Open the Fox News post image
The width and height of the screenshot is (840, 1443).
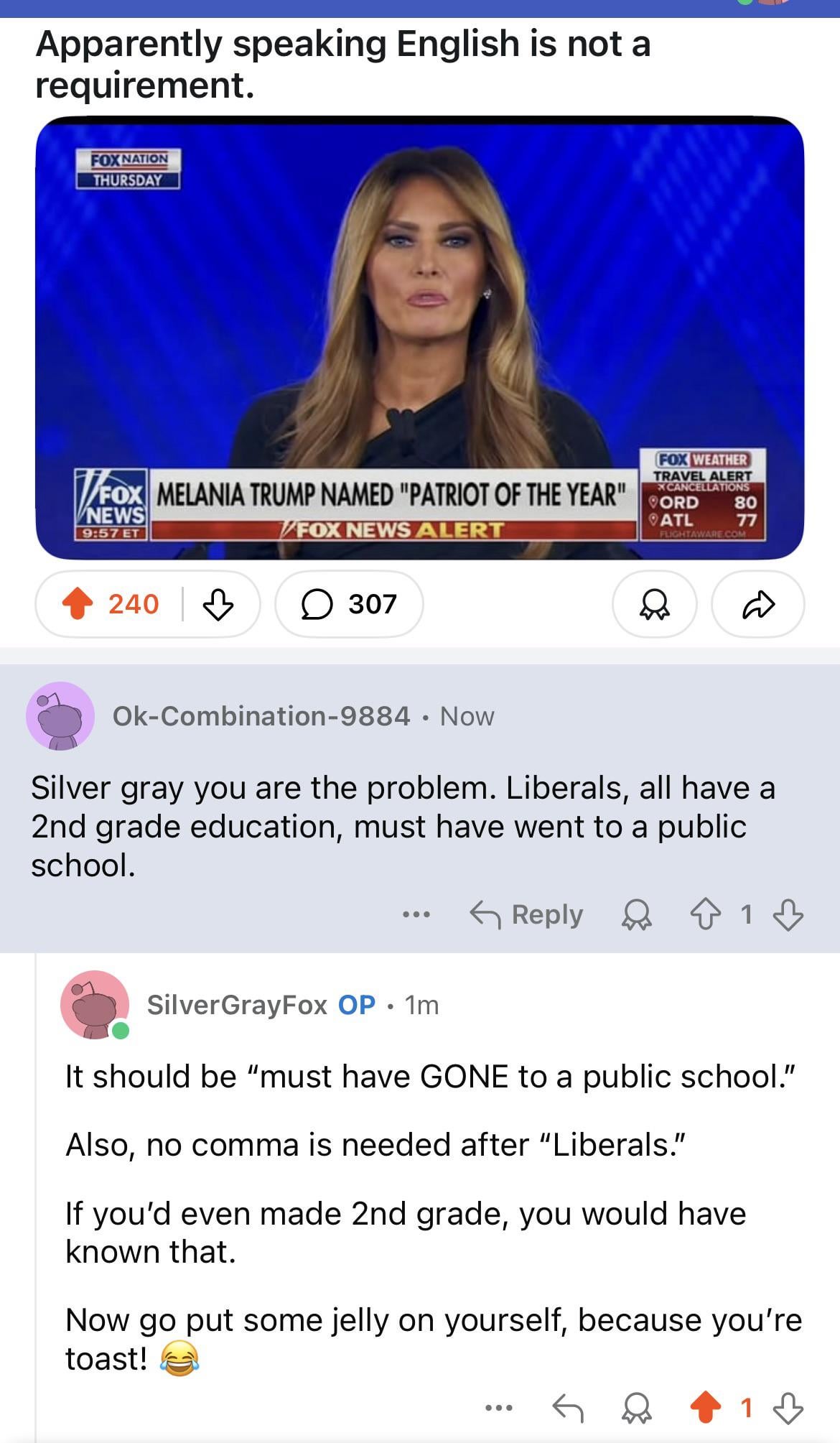tap(419, 338)
